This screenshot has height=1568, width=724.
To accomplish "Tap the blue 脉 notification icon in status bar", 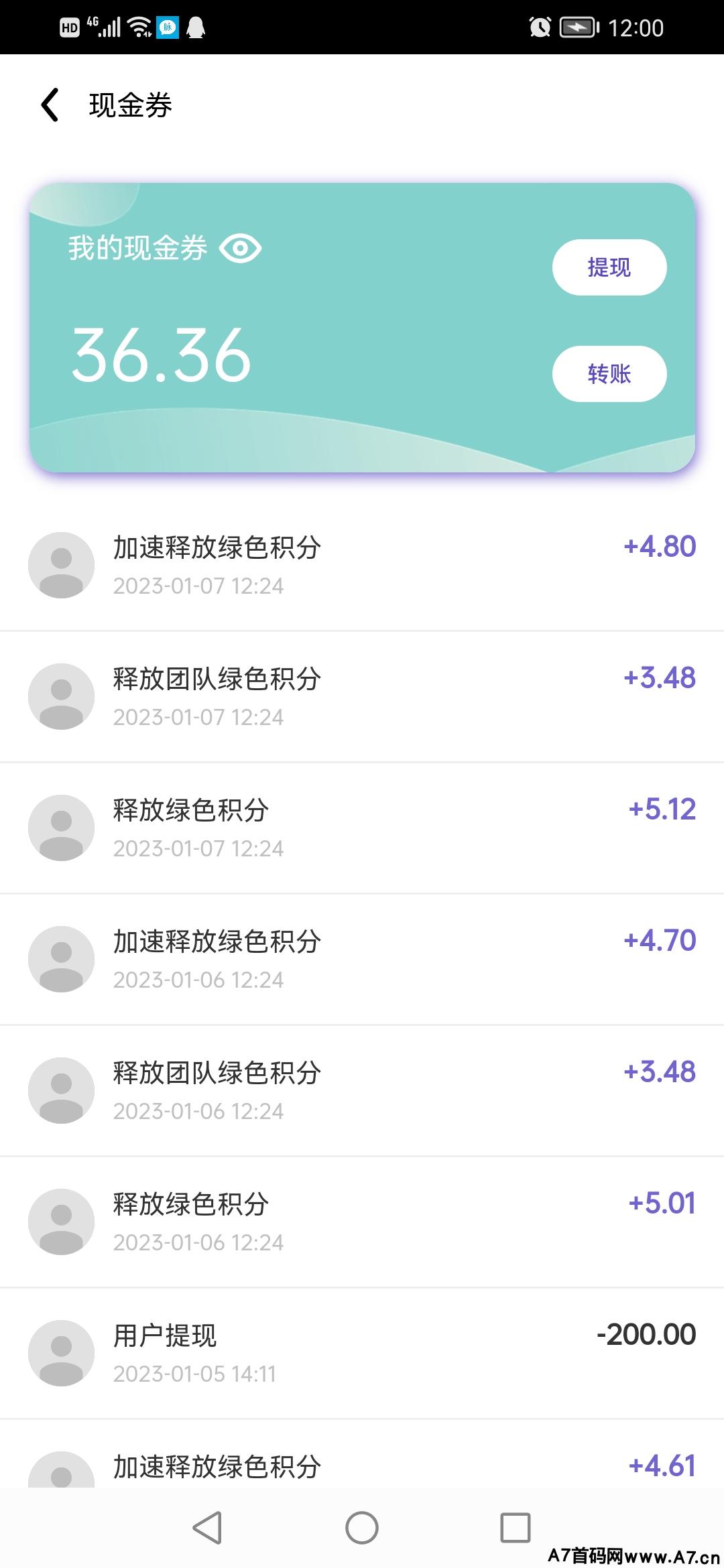I will click(166, 27).
